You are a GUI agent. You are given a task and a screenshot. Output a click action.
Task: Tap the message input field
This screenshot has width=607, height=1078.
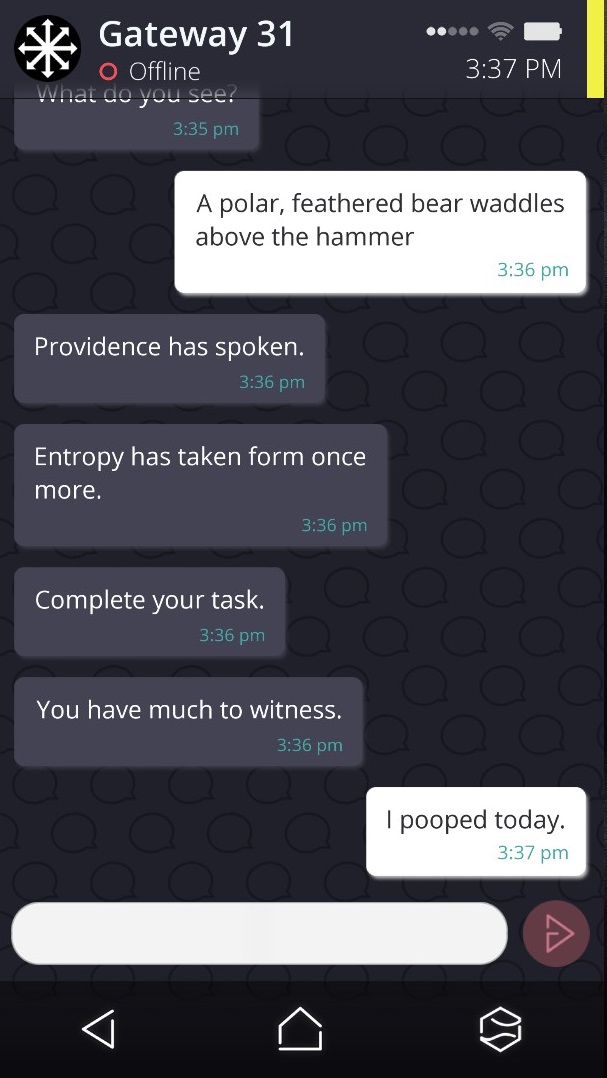tap(259, 933)
